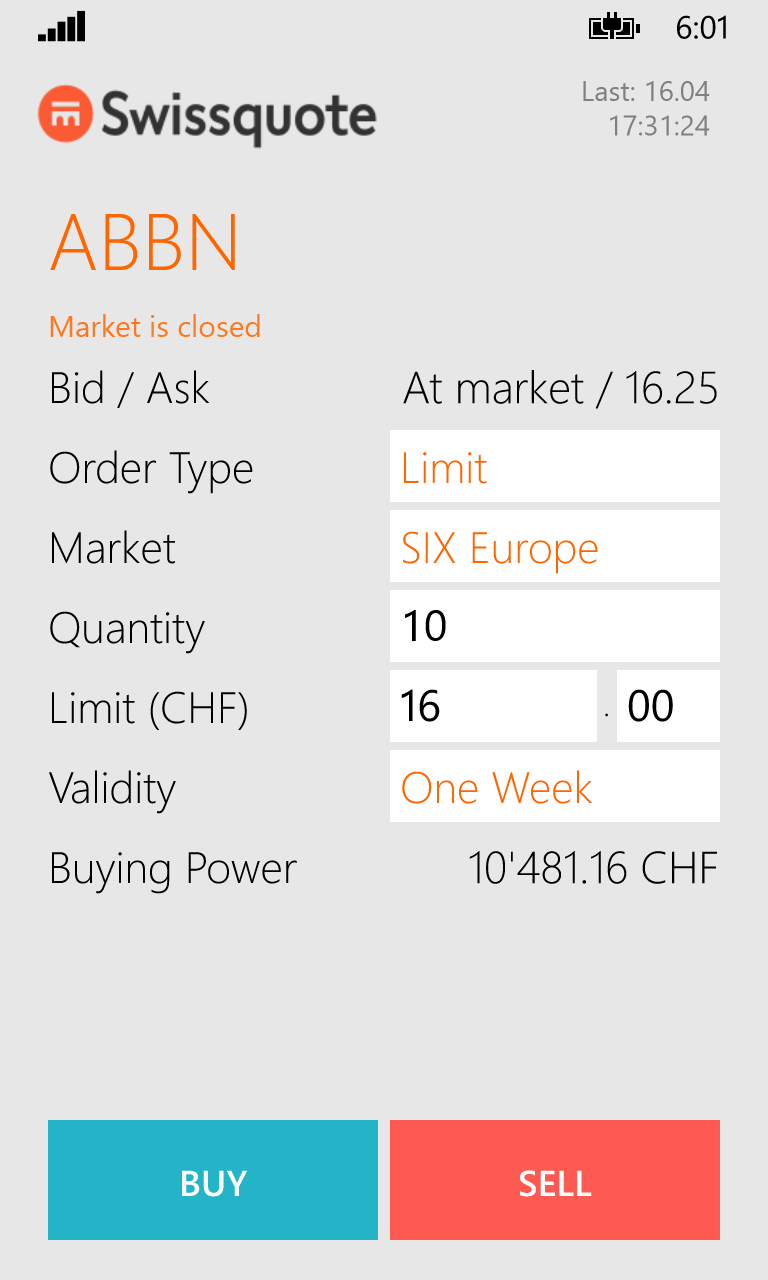Tap the battery charging icon

(x=613, y=27)
